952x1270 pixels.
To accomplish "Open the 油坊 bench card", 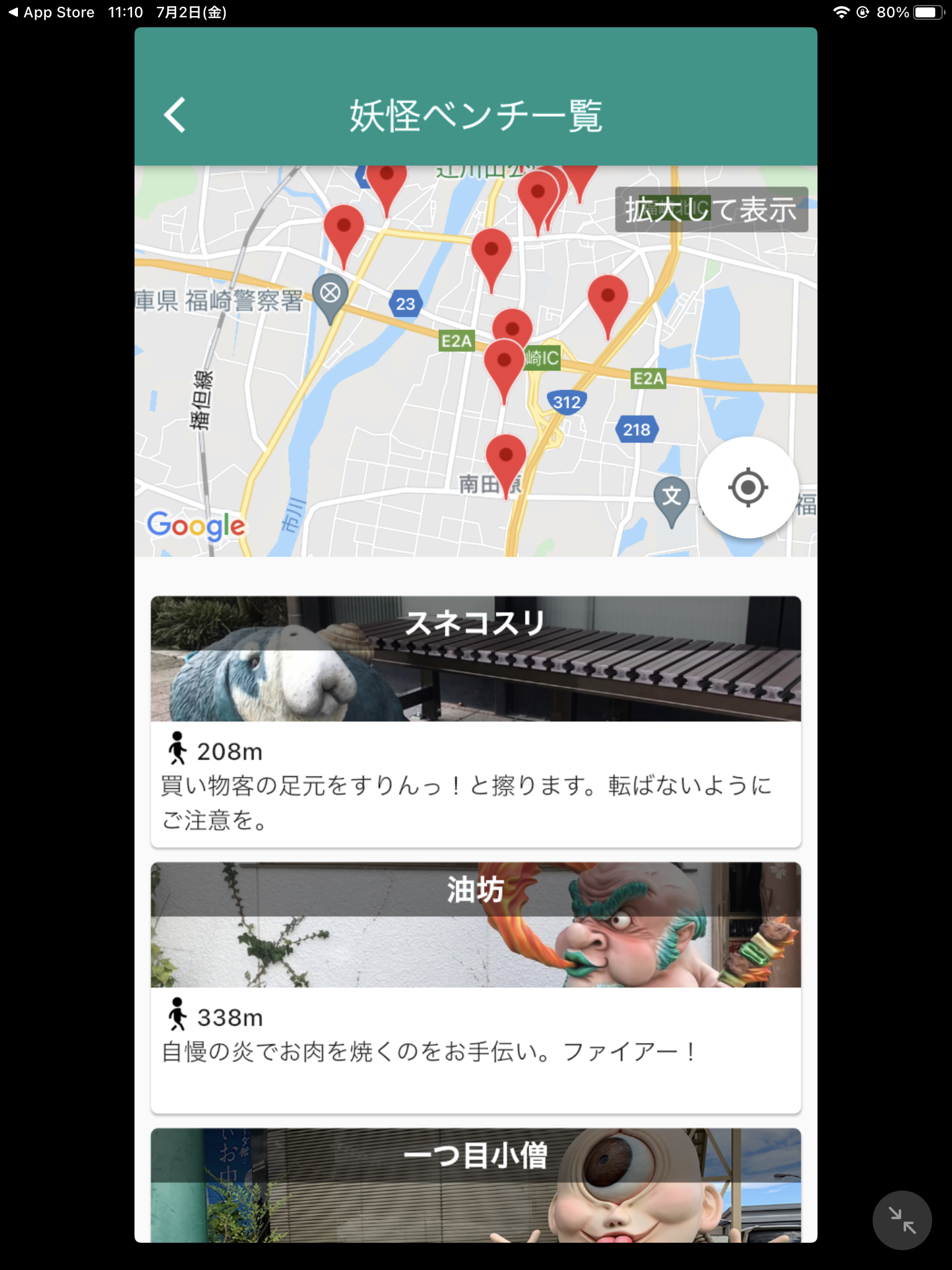I will point(475,986).
